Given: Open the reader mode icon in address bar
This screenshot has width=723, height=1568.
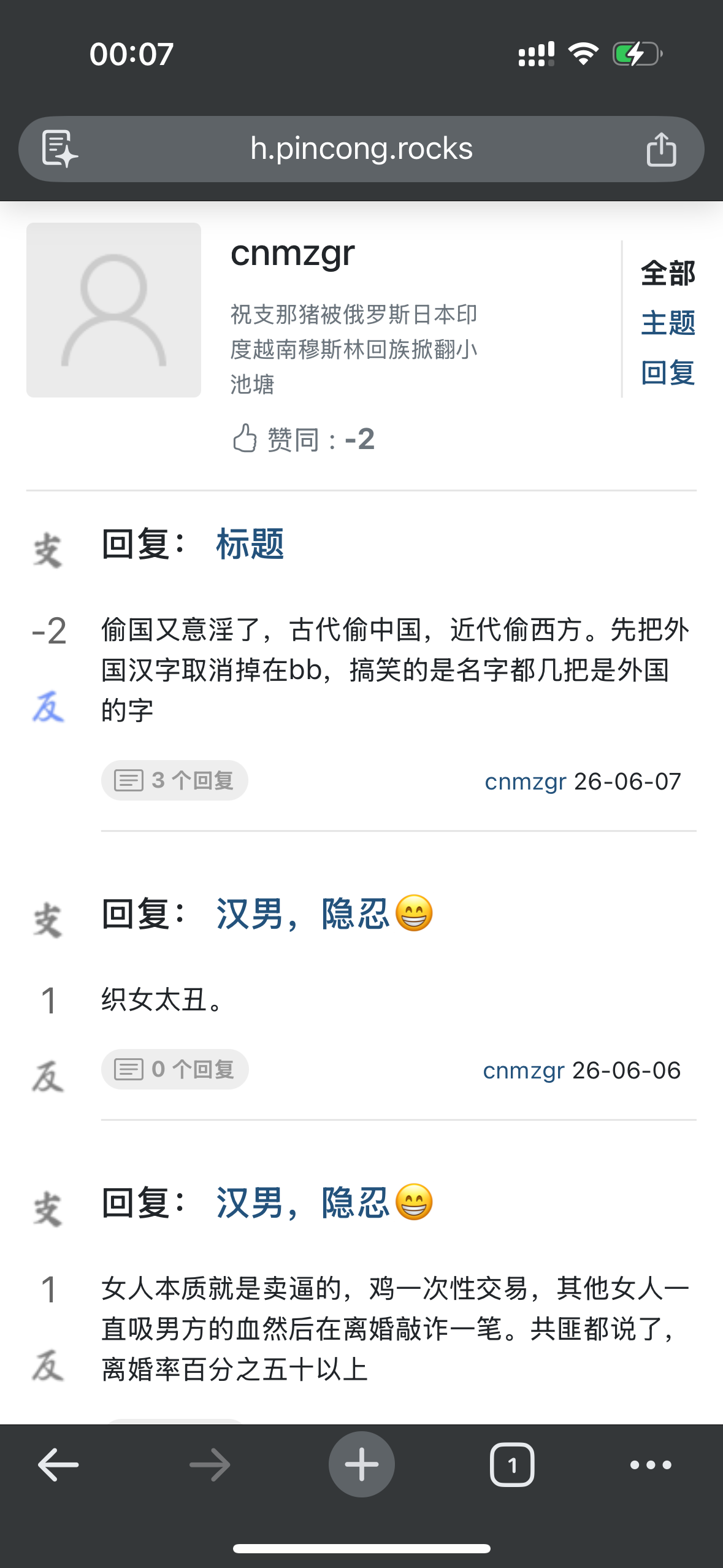Looking at the screenshot, I should [x=59, y=148].
